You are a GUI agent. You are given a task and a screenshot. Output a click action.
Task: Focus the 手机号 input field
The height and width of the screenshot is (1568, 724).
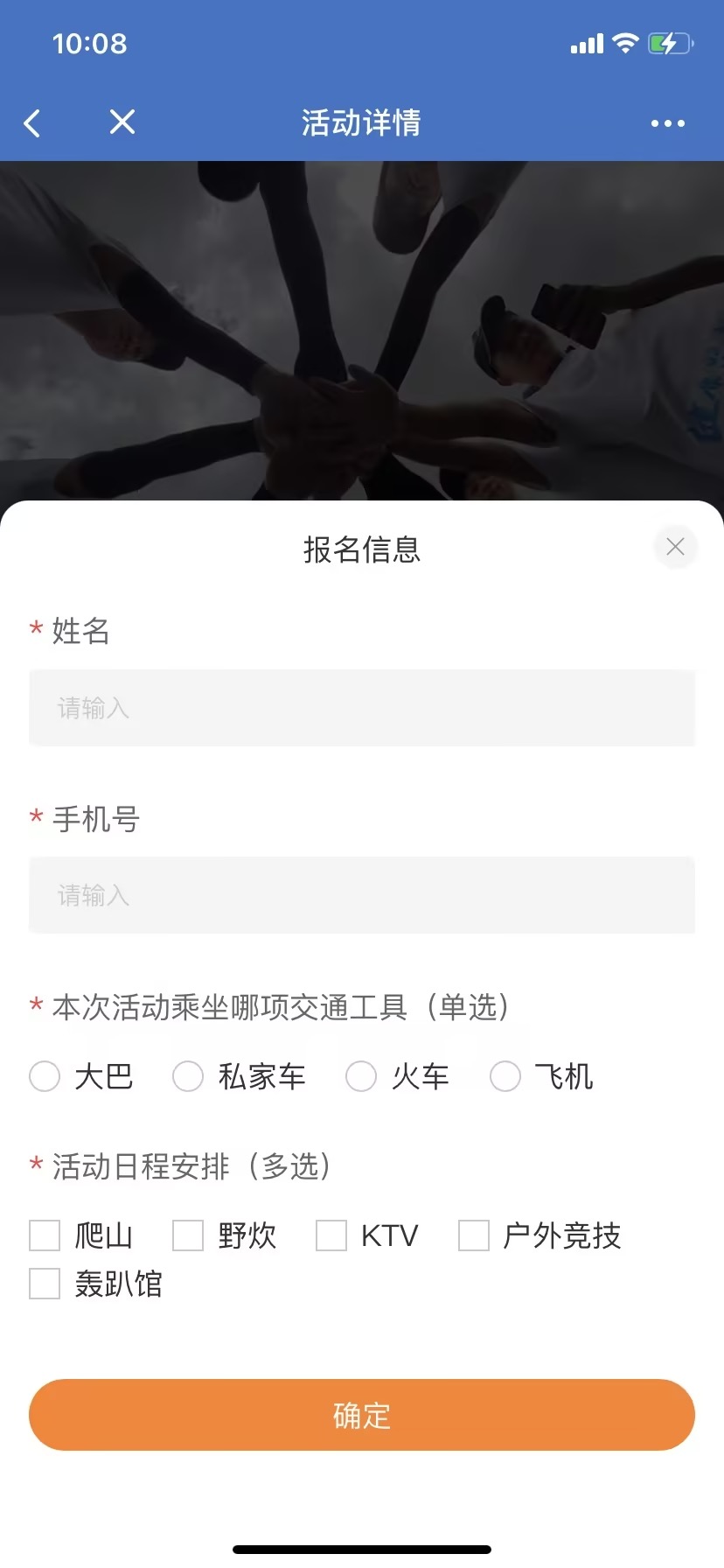(362, 895)
